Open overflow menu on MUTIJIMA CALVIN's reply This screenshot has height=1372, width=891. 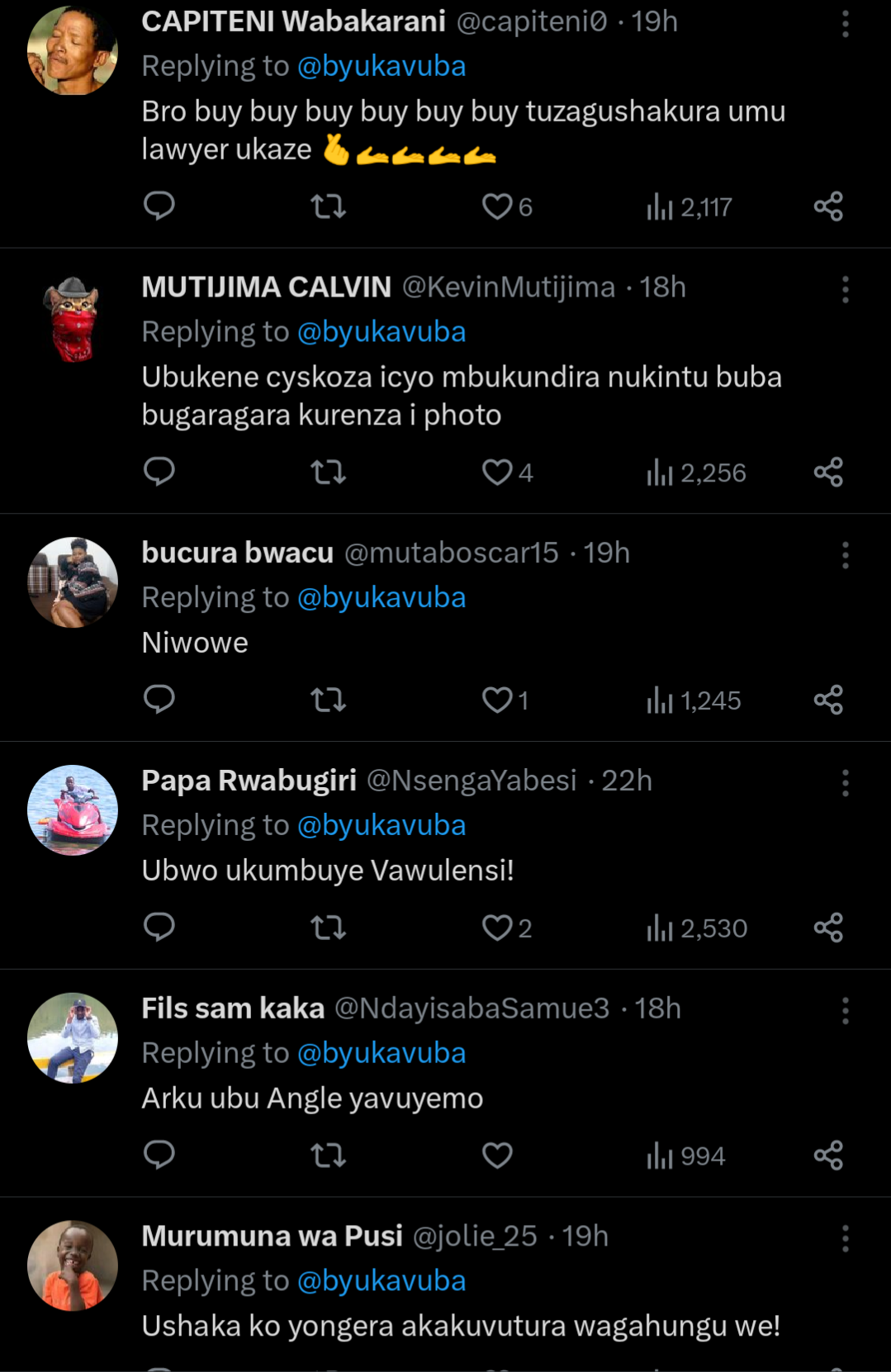[x=845, y=289]
